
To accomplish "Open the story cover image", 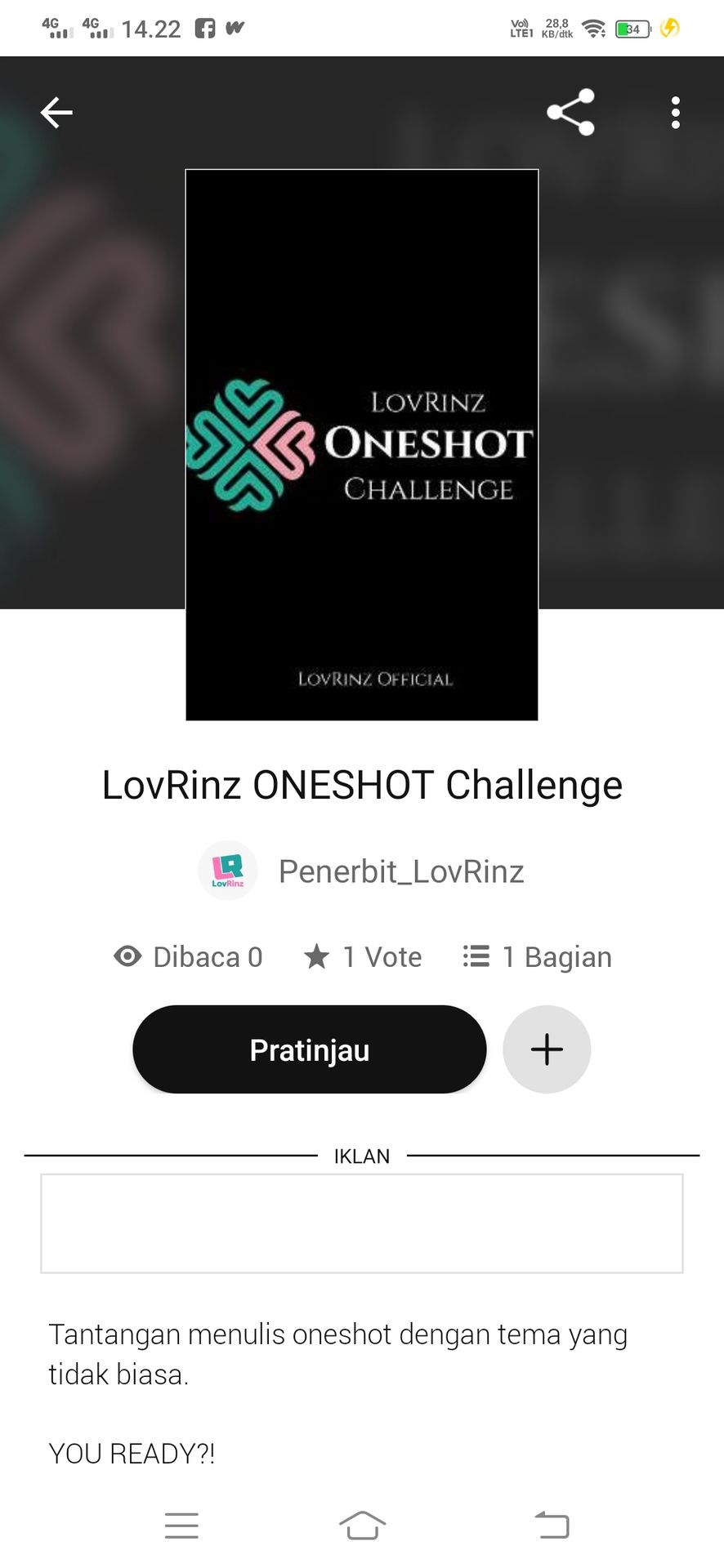I will point(362,445).
